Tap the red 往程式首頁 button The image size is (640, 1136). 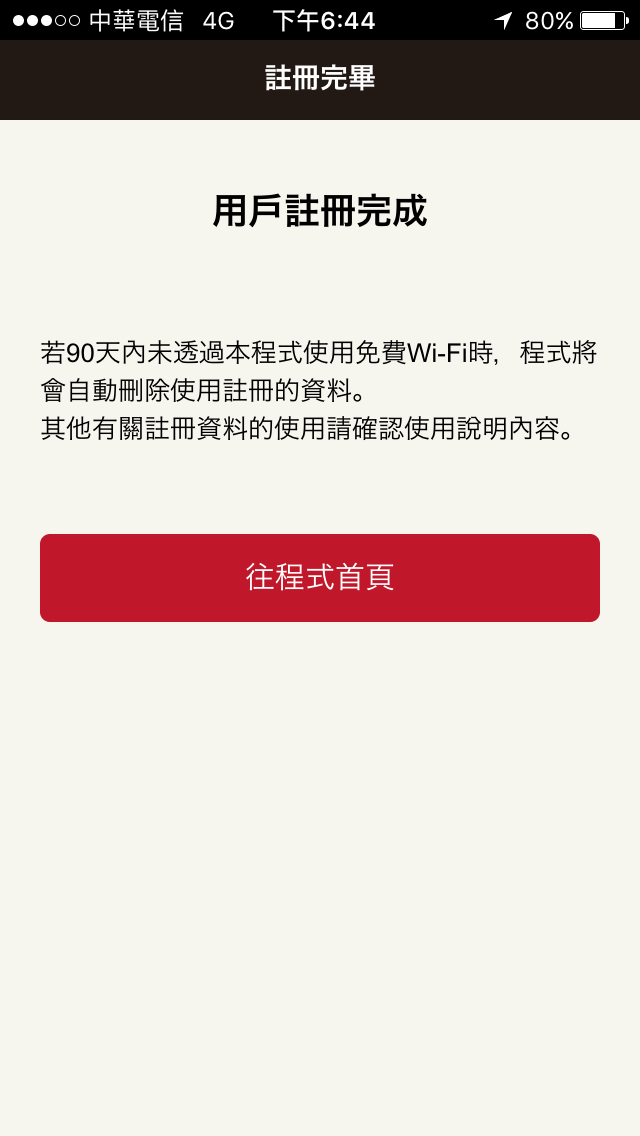pyautogui.click(x=320, y=577)
